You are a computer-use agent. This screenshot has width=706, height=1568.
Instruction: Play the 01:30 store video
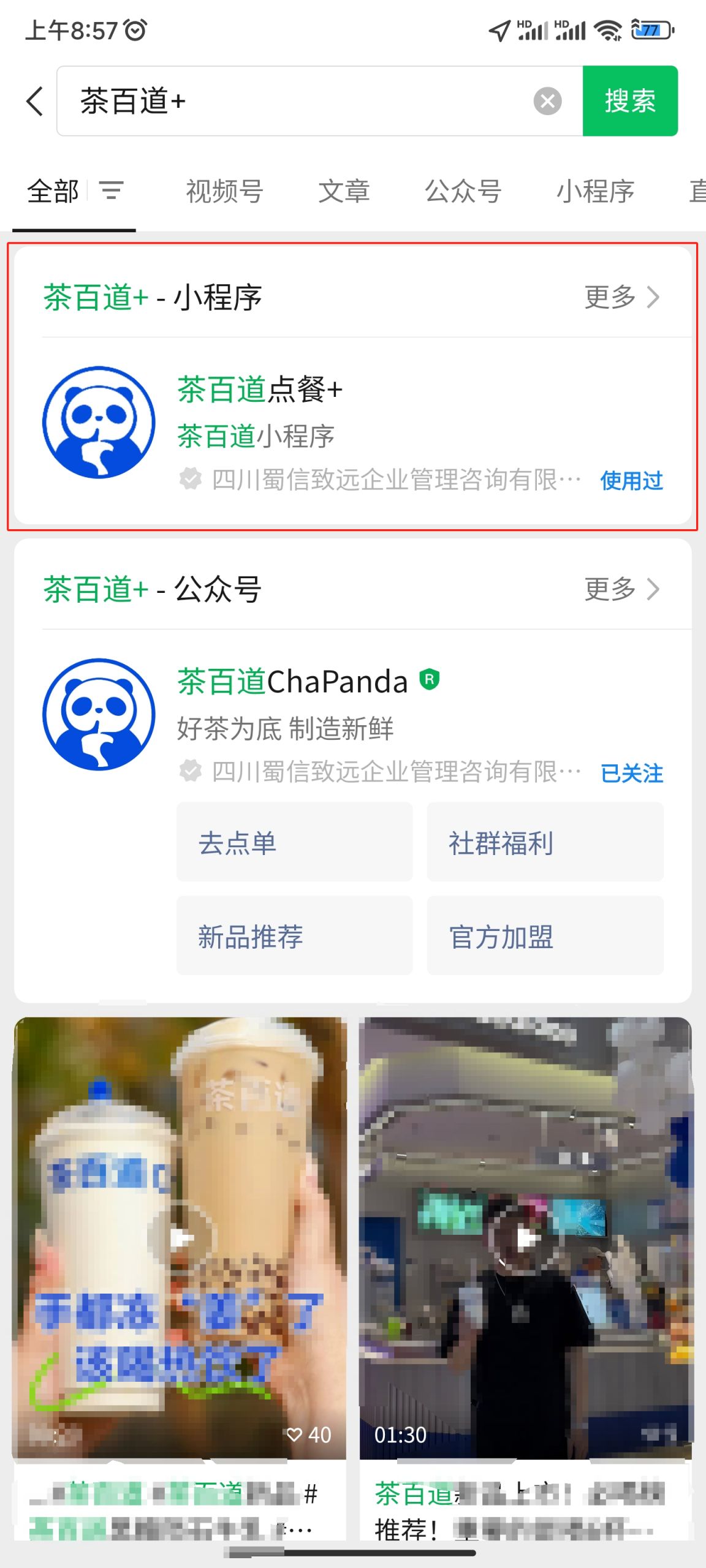[x=525, y=1237]
